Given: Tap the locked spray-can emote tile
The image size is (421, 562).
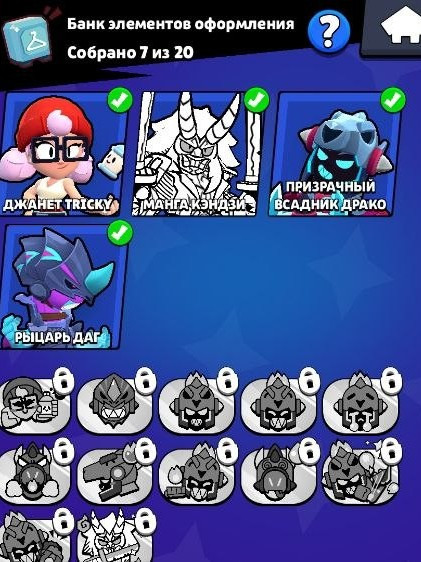Looking at the screenshot, I should [x=35, y=404].
